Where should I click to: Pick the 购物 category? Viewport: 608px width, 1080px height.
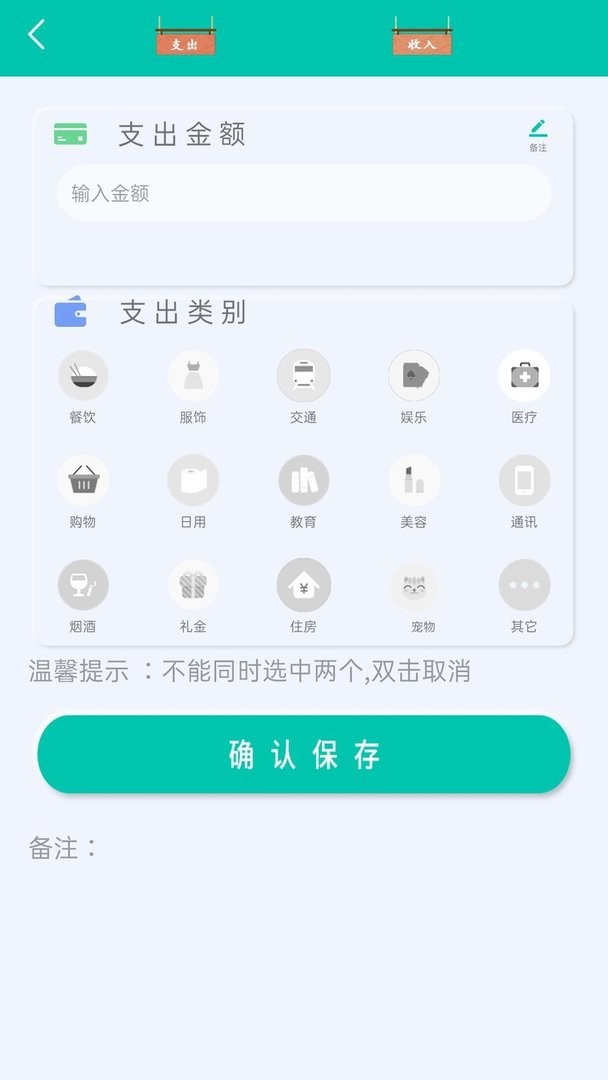click(83, 481)
